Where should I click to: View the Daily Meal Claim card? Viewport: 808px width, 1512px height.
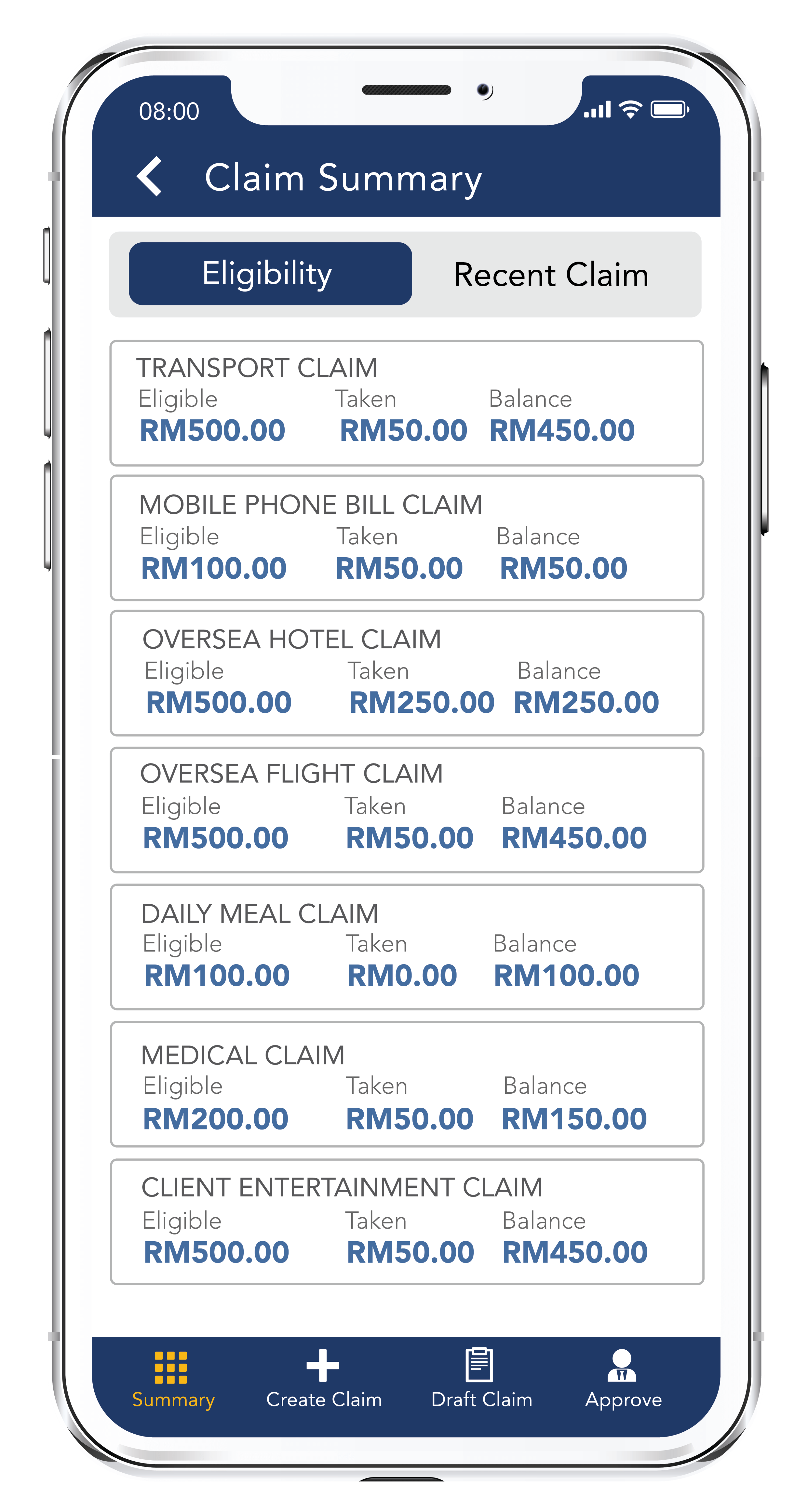[407, 947]
